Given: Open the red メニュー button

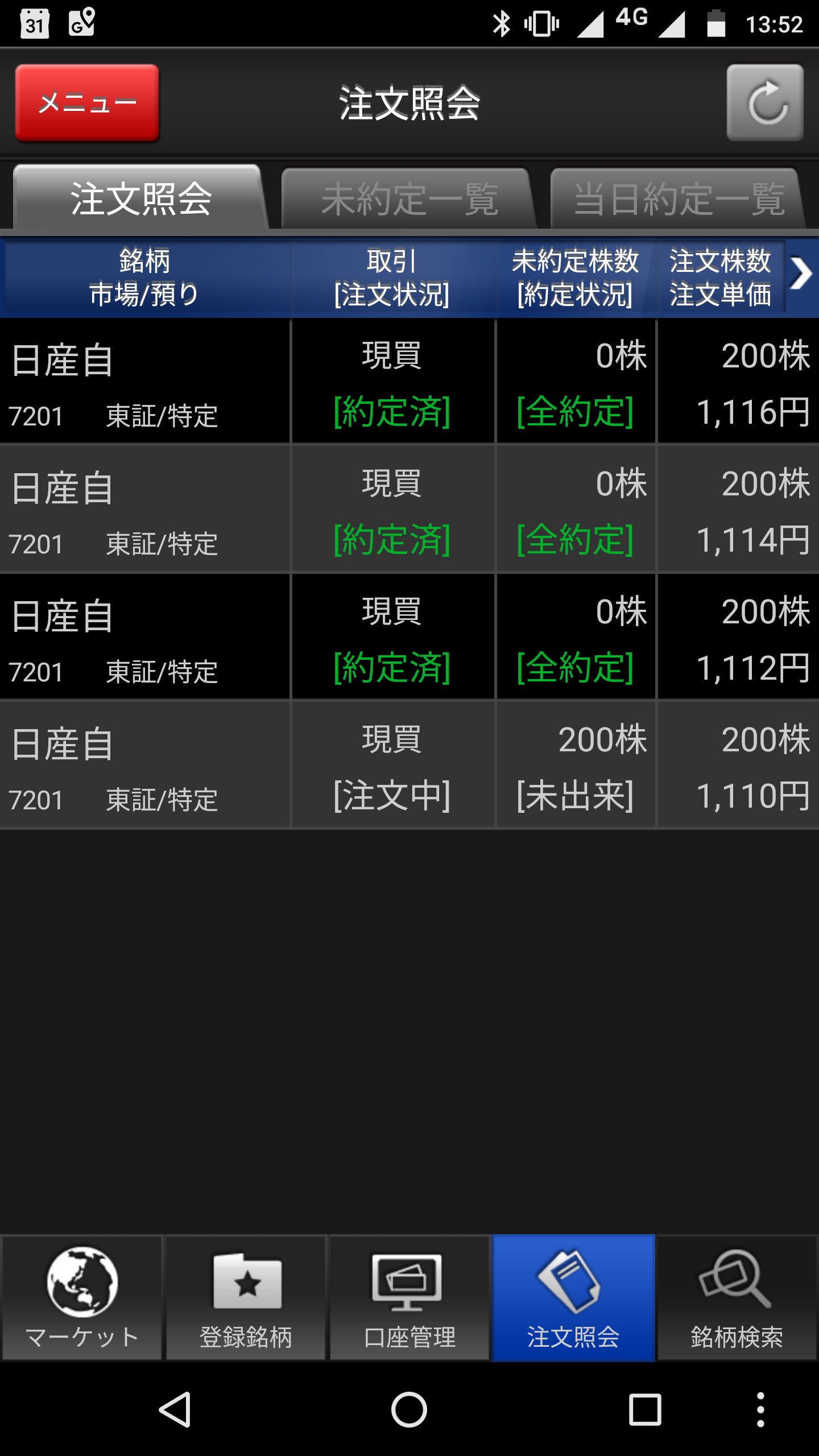Looking at the screenshot, I should (87, 102).
